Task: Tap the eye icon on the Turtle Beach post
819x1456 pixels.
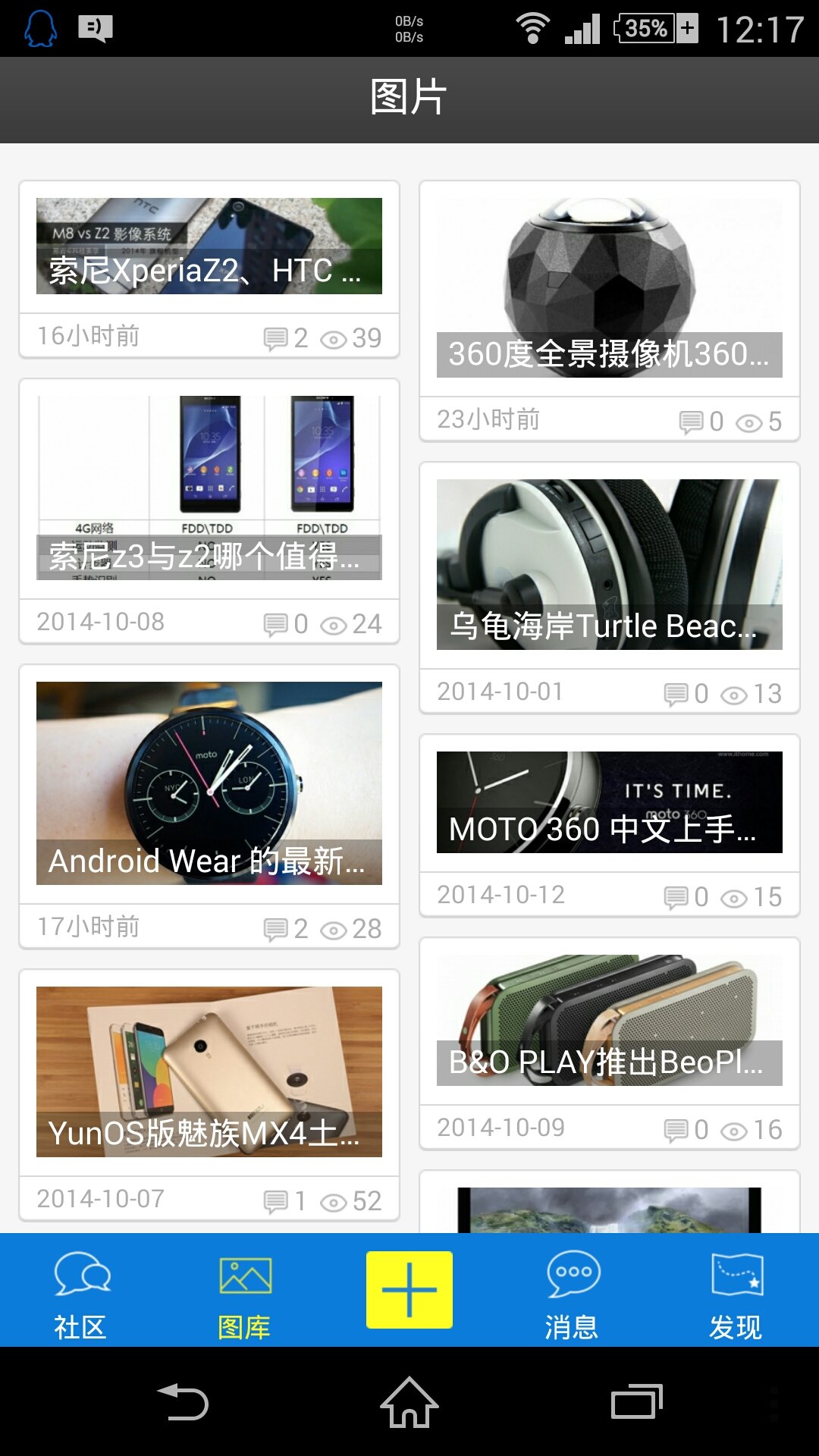Action: 733,692
